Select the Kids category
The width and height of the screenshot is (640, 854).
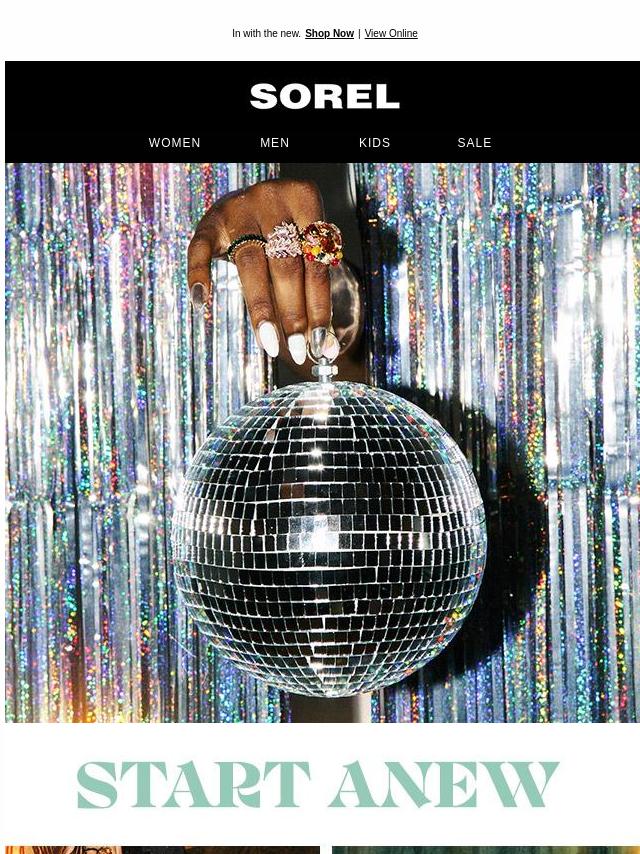(x=375, y=143)
